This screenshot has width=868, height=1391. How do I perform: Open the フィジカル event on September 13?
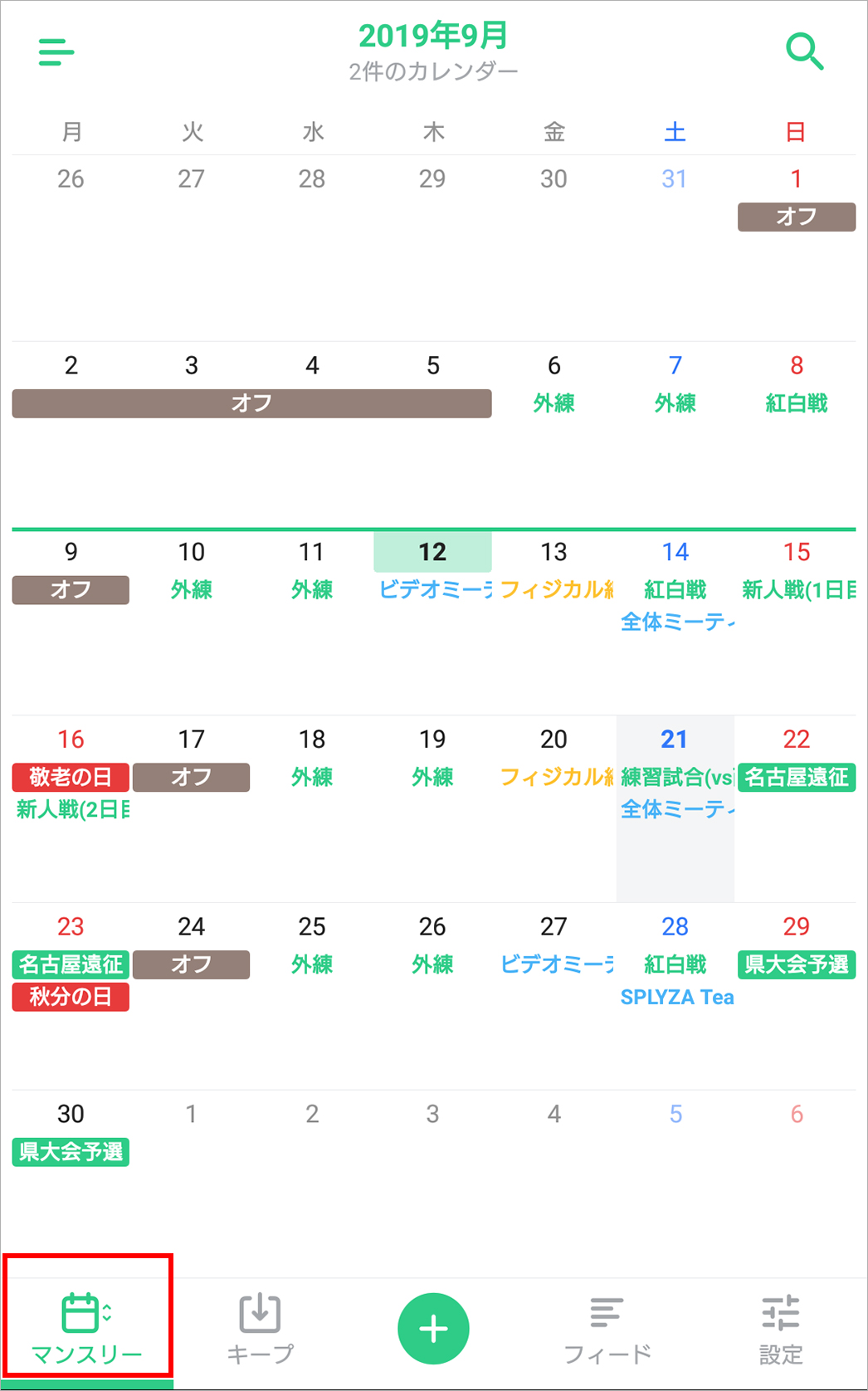(x=556, y=590)
